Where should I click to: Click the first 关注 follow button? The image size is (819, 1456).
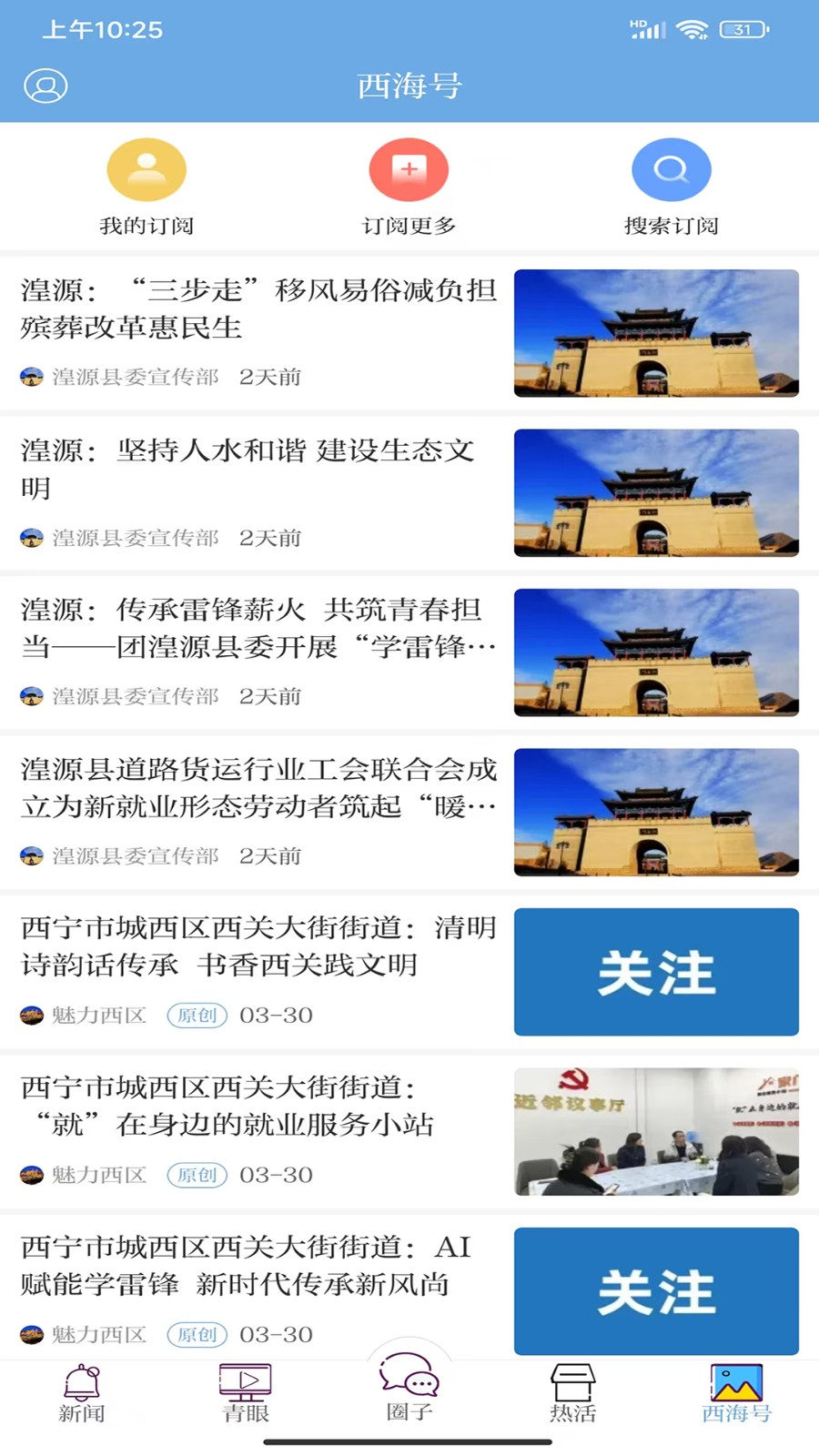tap(656, 971)
